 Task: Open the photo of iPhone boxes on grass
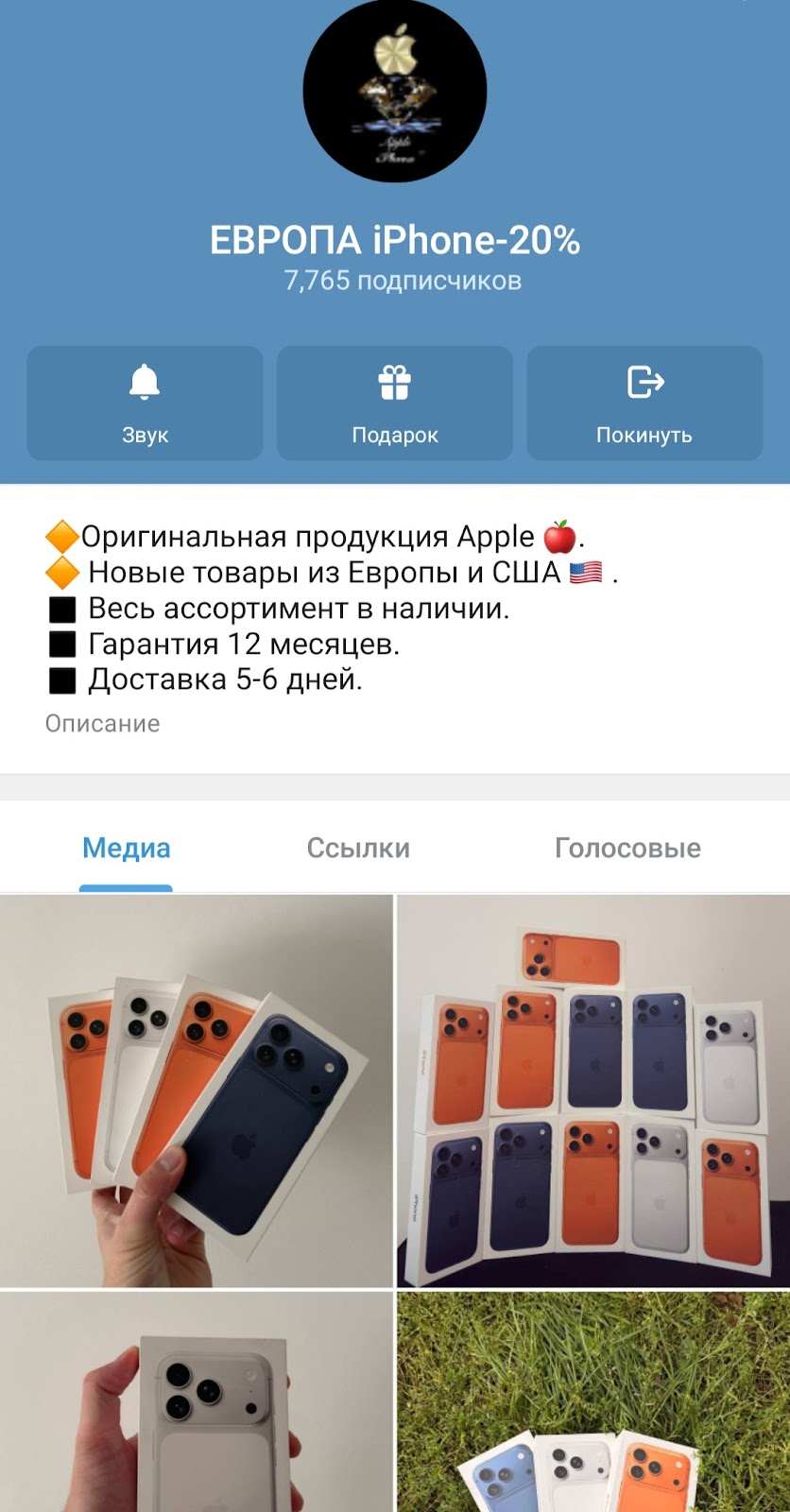click(593, 1403)
